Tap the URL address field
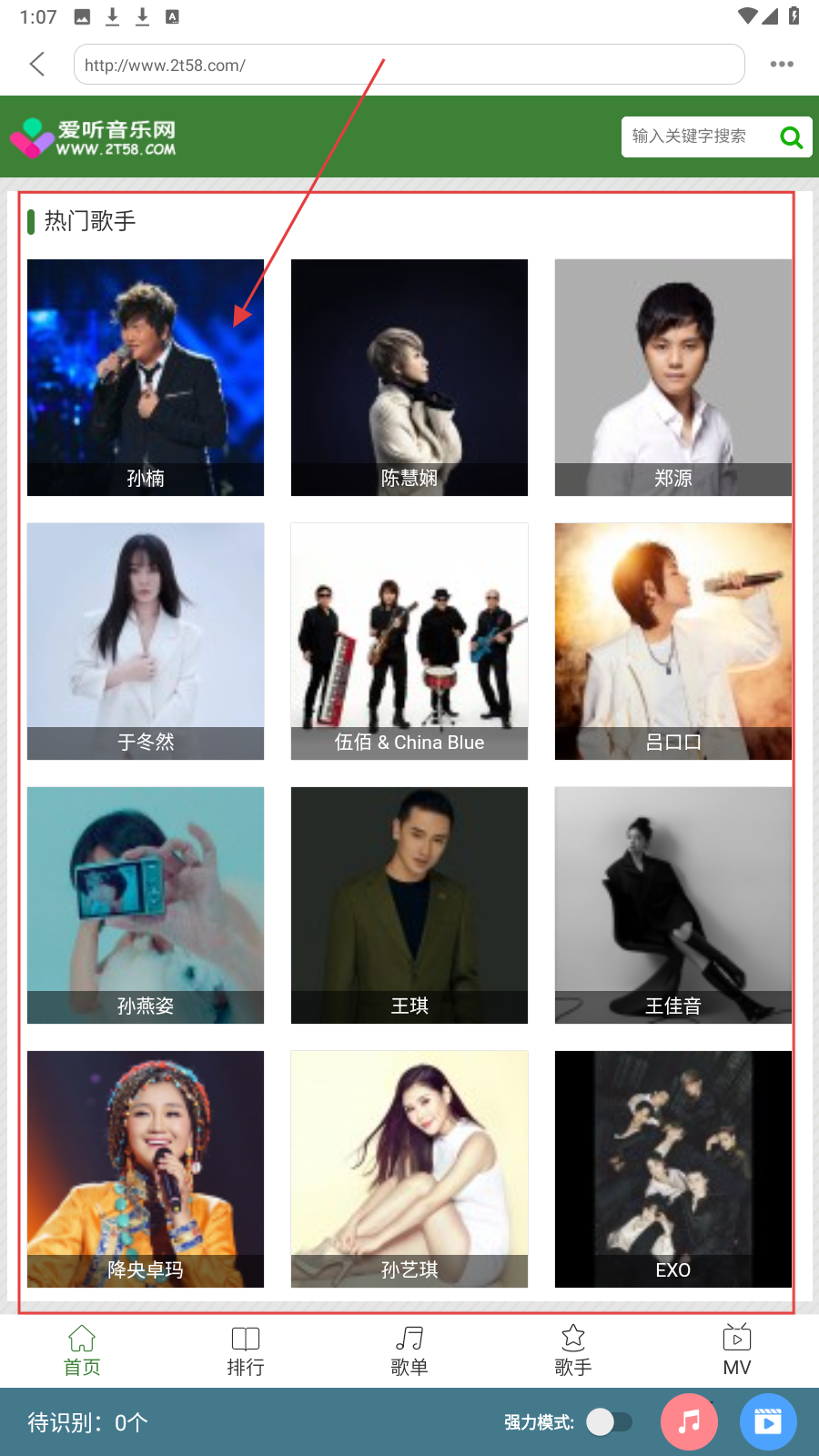This screenshot has width=819, height=1456. click(x=409, y=65)
